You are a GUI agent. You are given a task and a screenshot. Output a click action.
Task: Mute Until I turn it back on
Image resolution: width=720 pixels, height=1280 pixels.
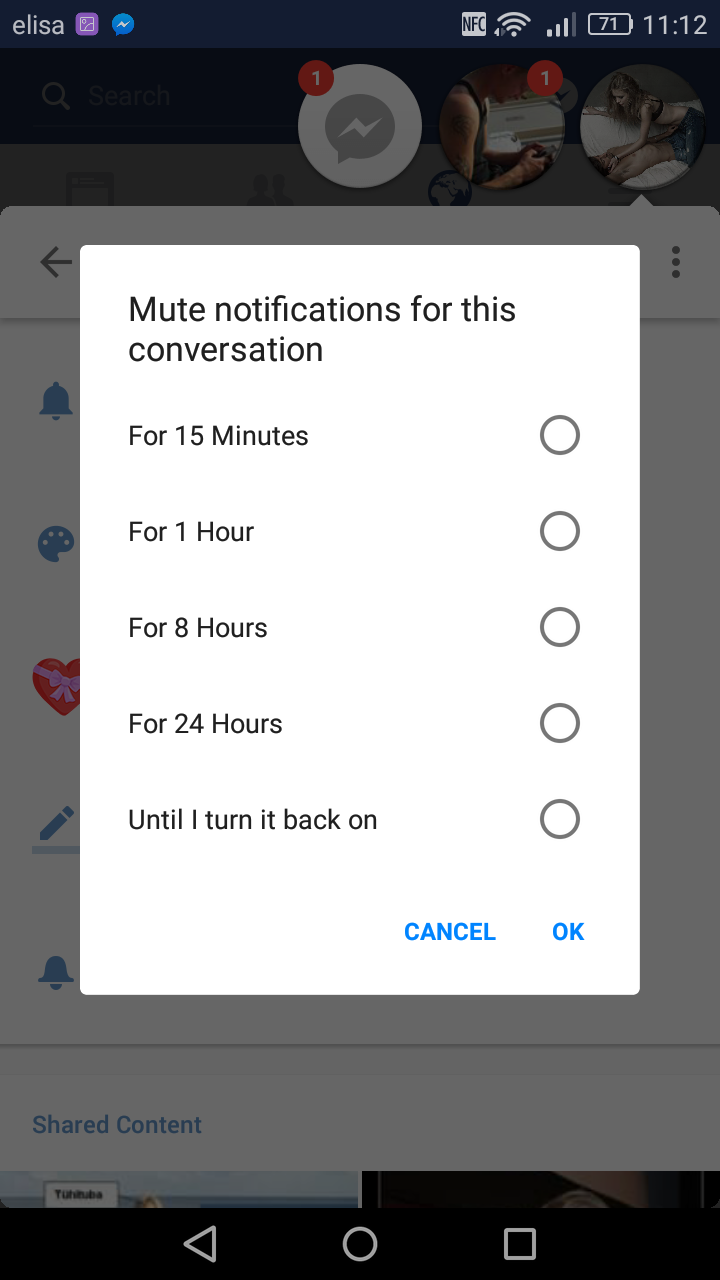click(360, 820)
